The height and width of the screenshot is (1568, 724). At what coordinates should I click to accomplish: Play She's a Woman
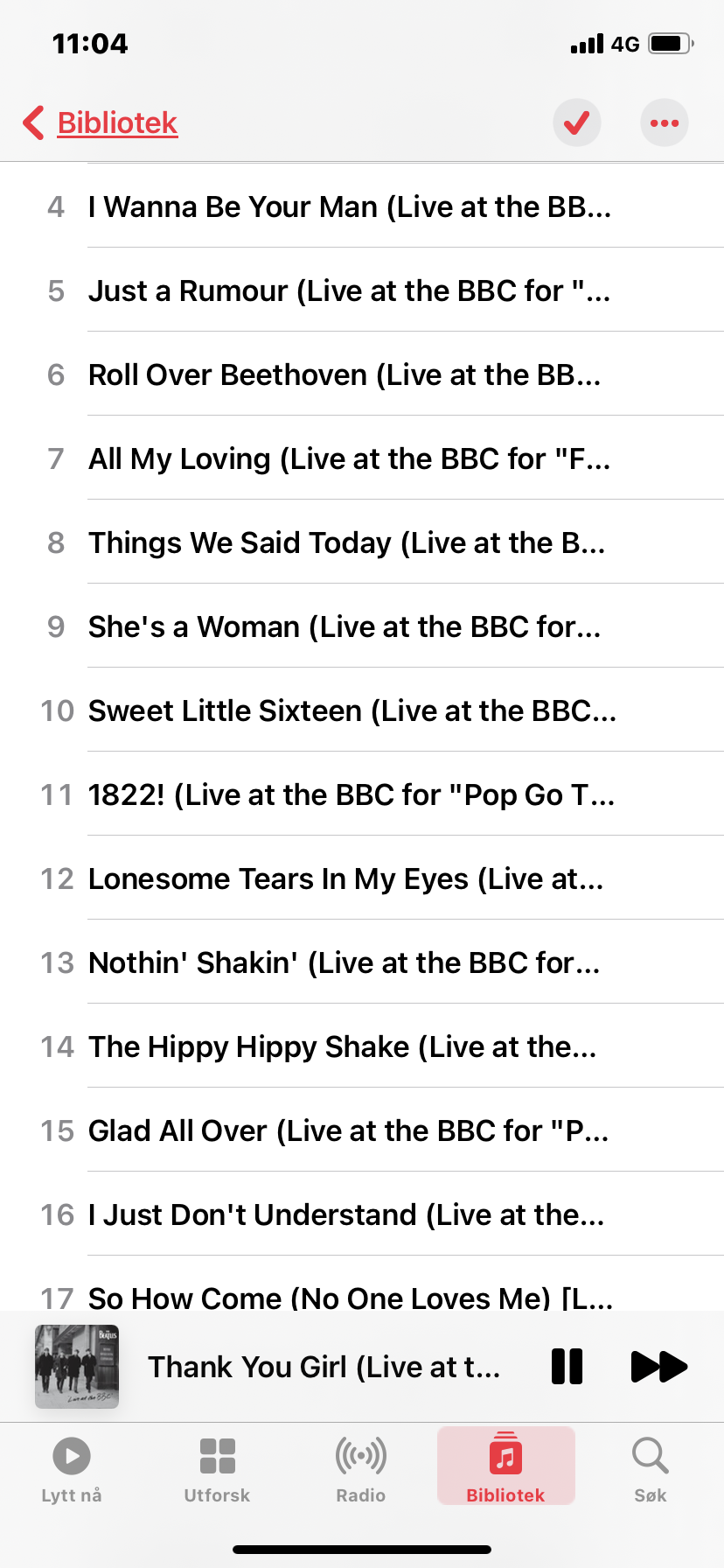point(362,626)
